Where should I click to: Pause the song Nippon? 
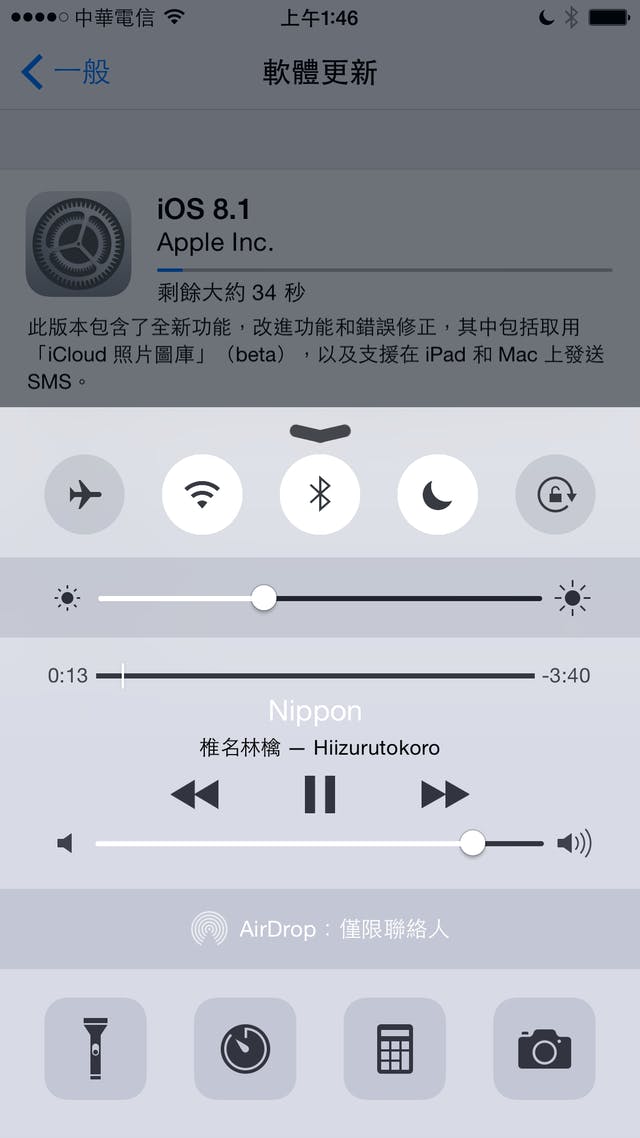coord(320,795)
